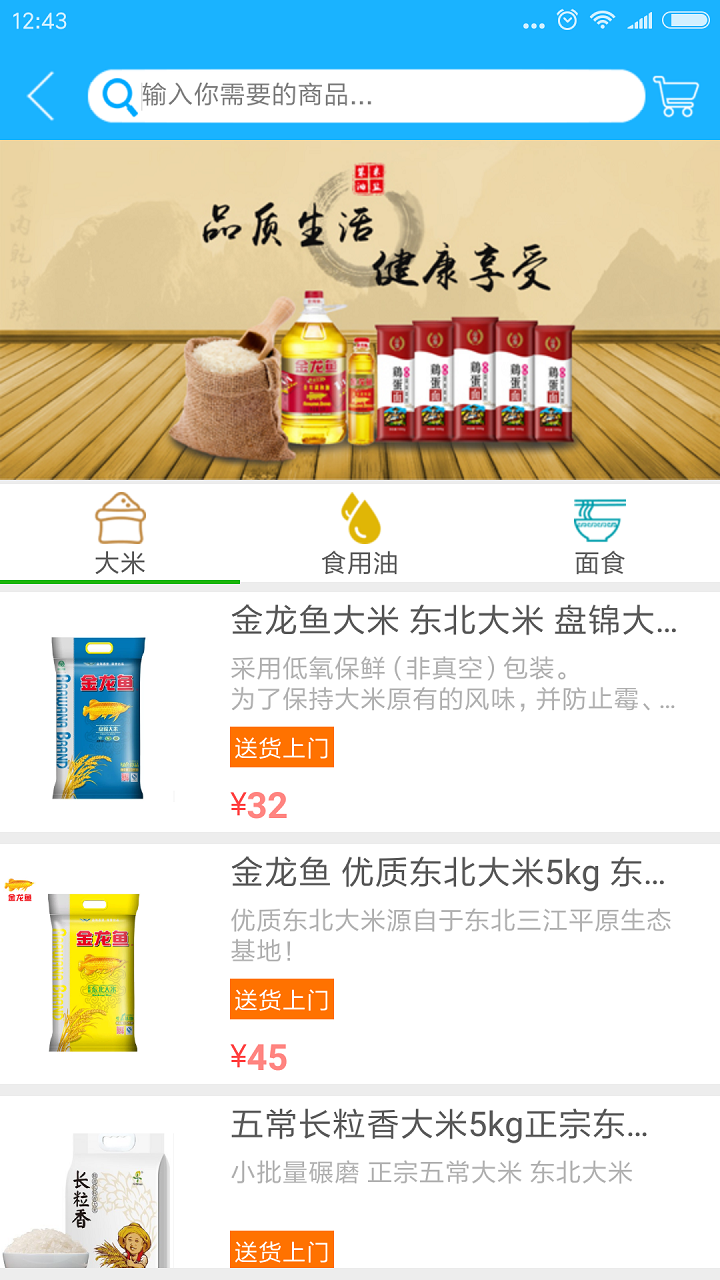Image resolution: width=720 pixels, height=1280 pixels.
Task: Click the ¥45 price label
Action: 259,1057
